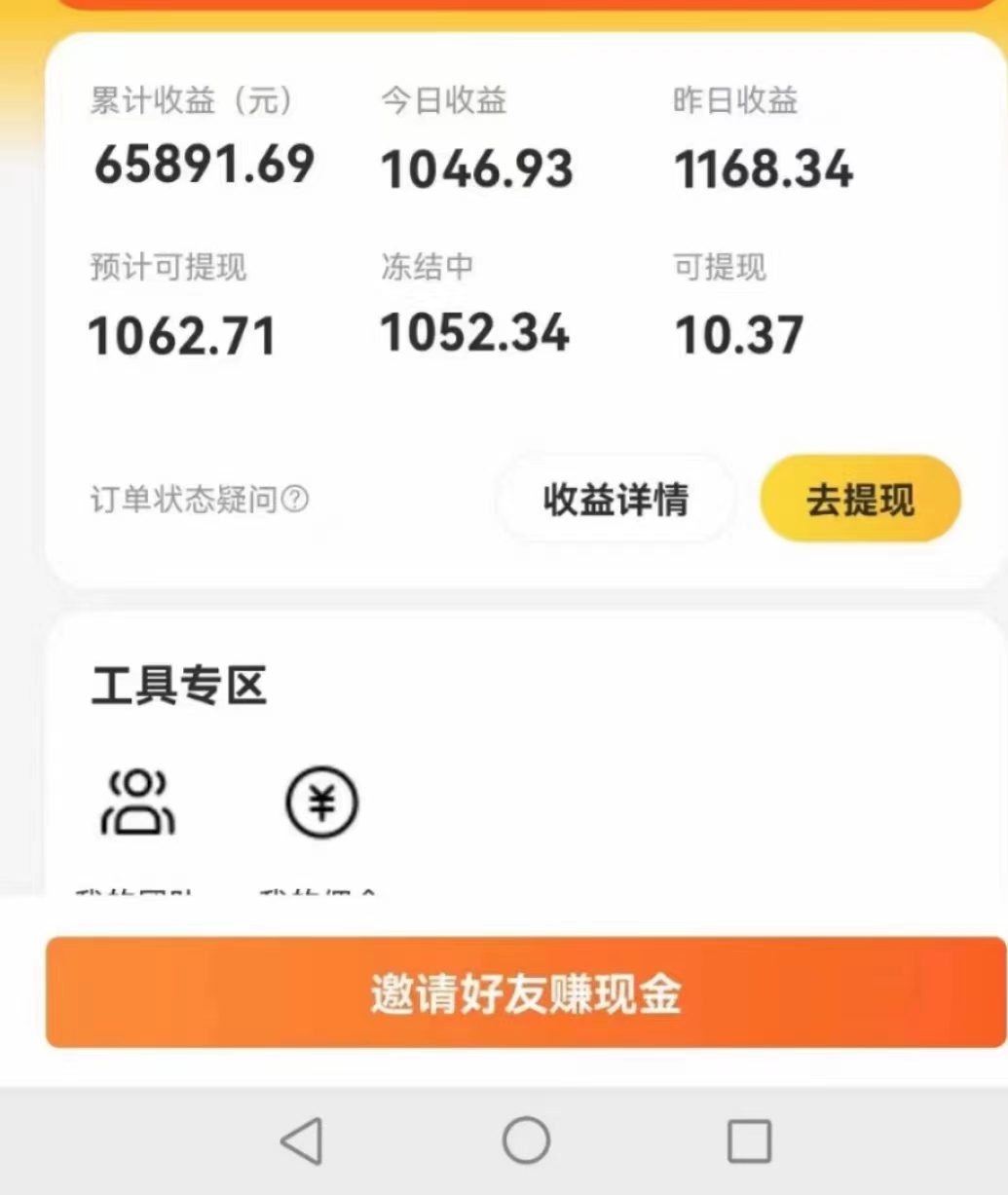Image resolution: width=1008 pixels, height=1195 pixels.
Task: Go to the system home screen
Action: tap(526, 1140)
